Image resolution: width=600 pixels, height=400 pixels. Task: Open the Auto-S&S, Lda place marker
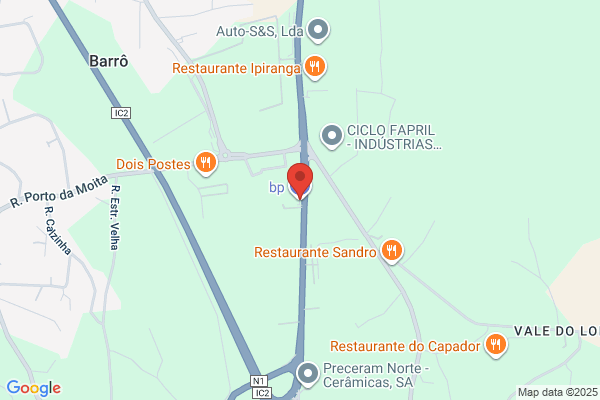[x=318, y=30]
